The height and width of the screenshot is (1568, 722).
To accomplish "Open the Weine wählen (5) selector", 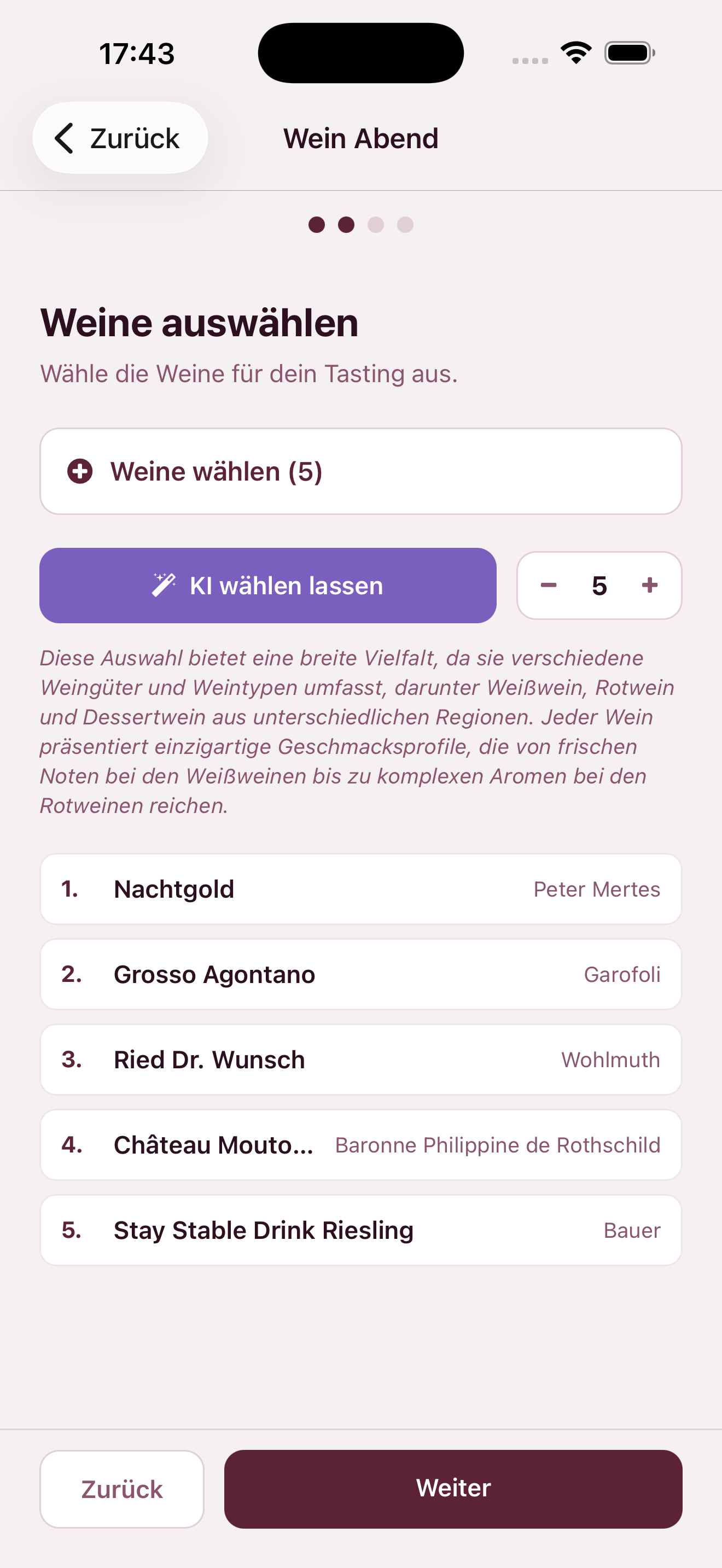I will (361, 471).
